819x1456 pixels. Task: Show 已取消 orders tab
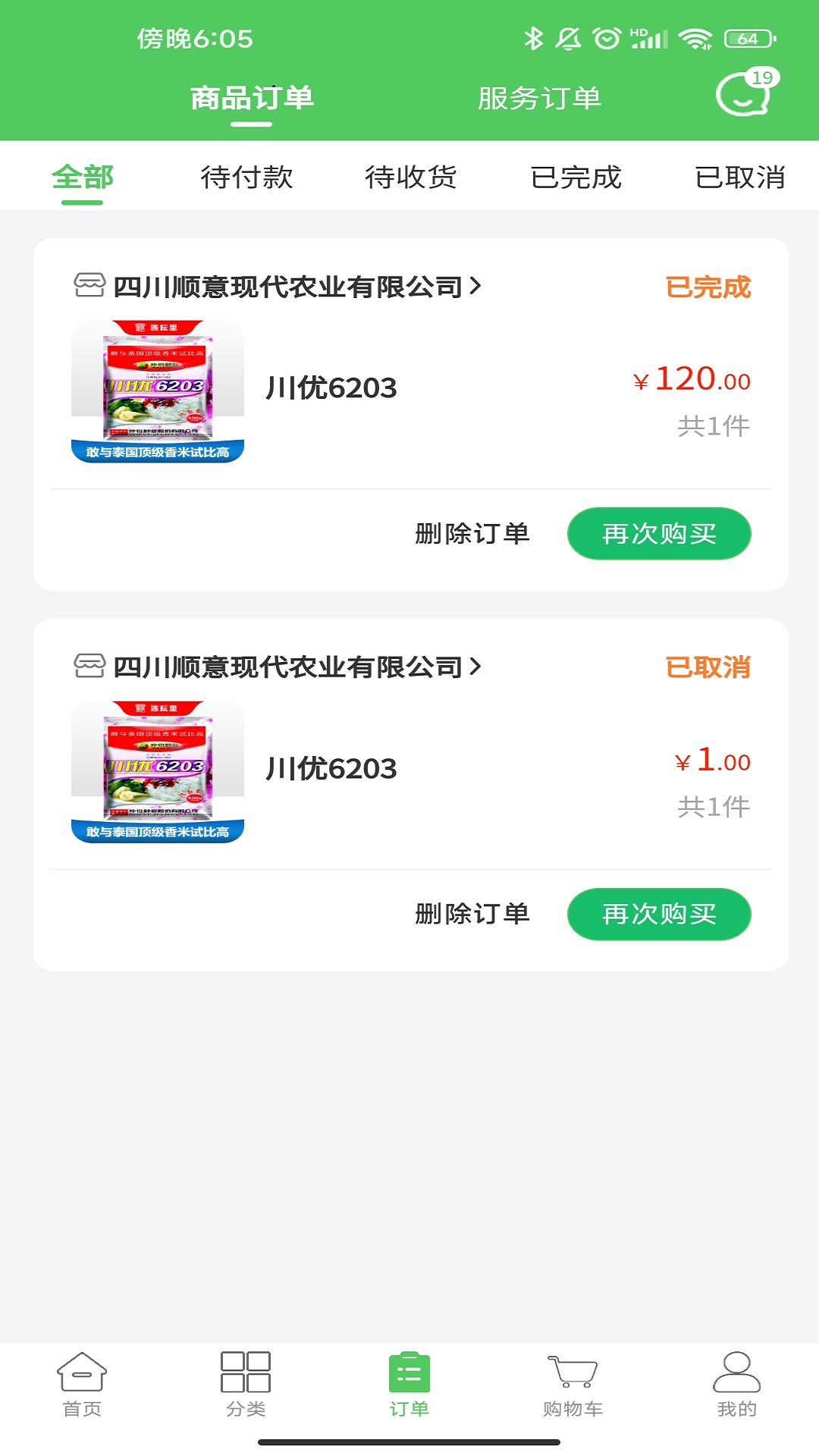(739, 177)
